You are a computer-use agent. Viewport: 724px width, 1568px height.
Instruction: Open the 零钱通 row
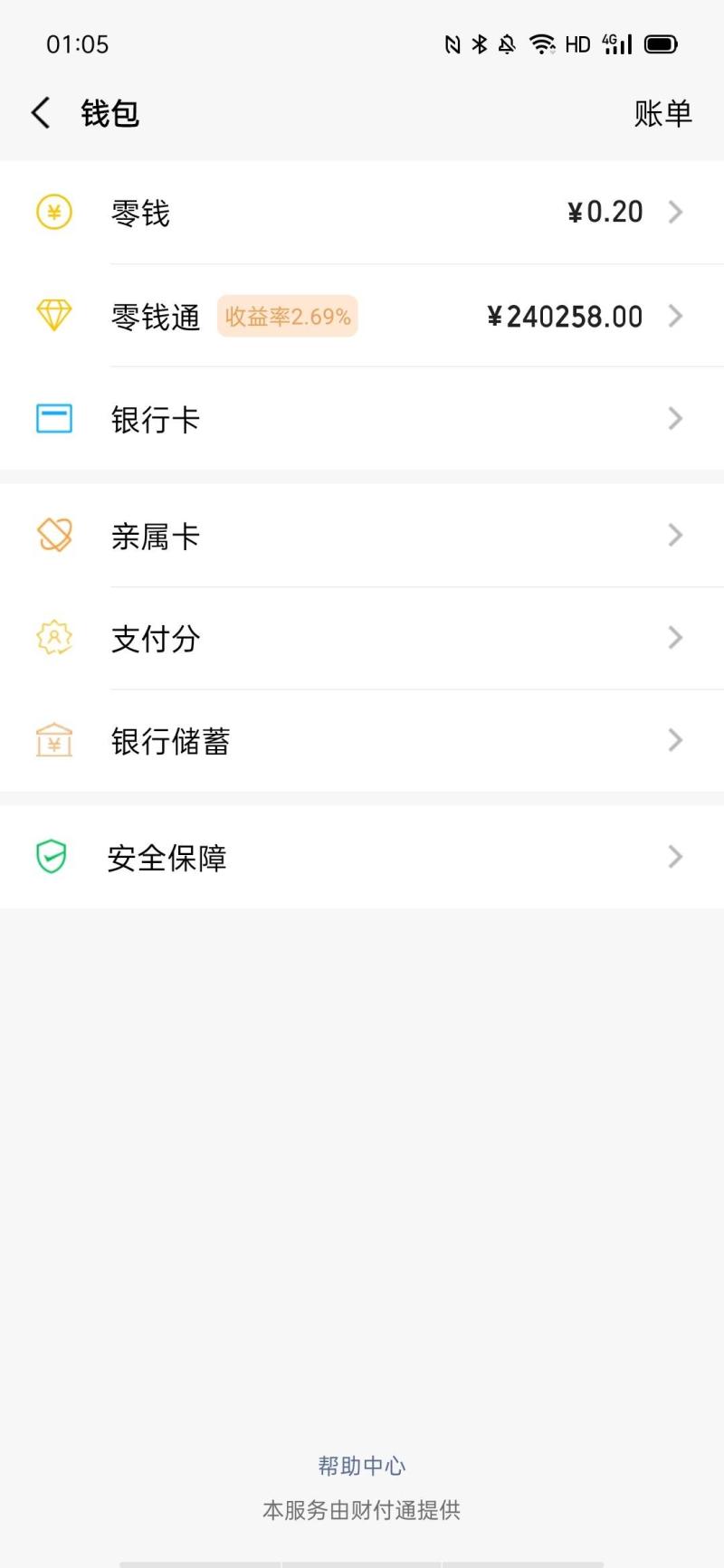click(x=362, y=317)
